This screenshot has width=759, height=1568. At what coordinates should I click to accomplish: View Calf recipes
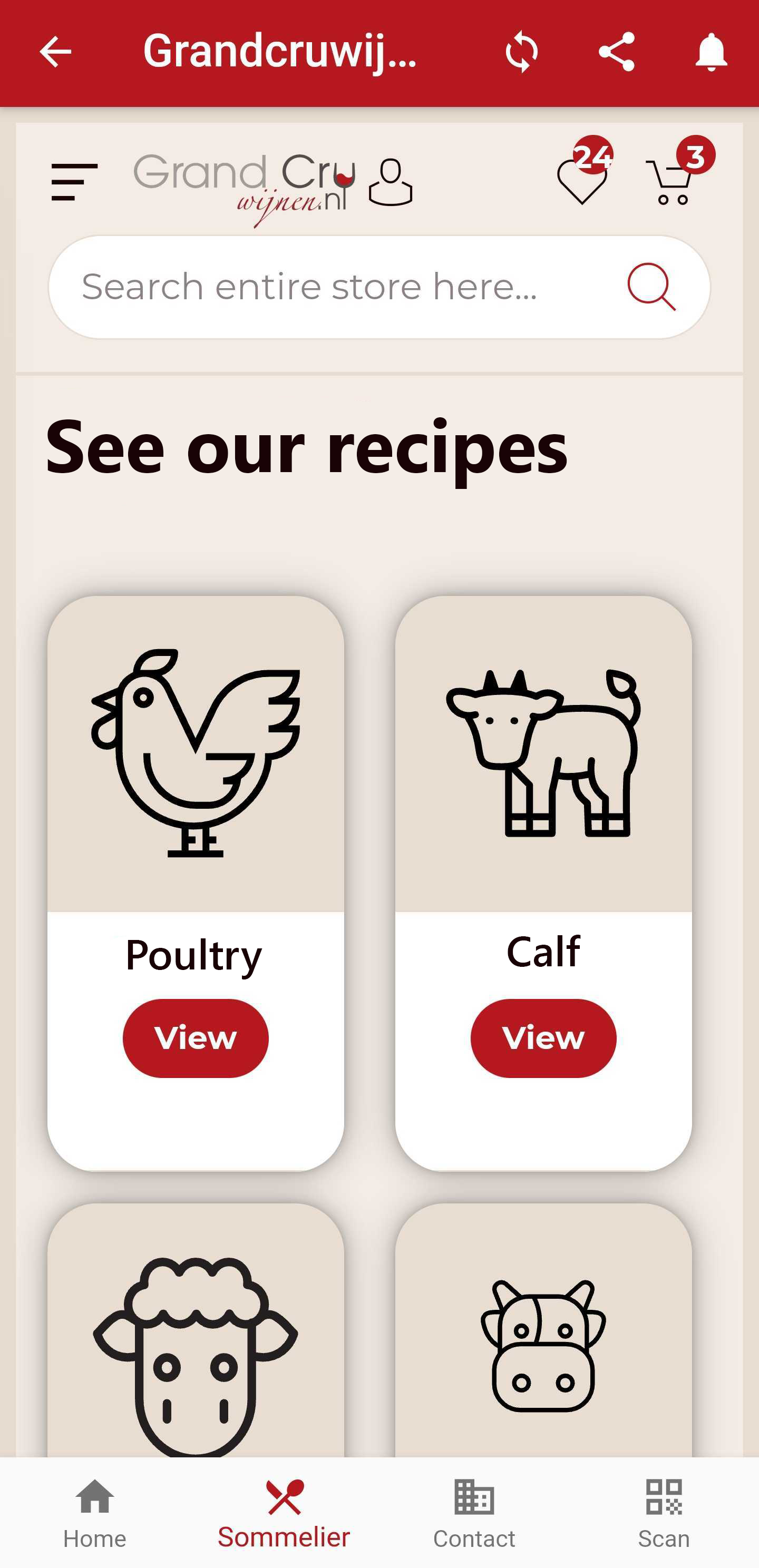pos(543,1038)
